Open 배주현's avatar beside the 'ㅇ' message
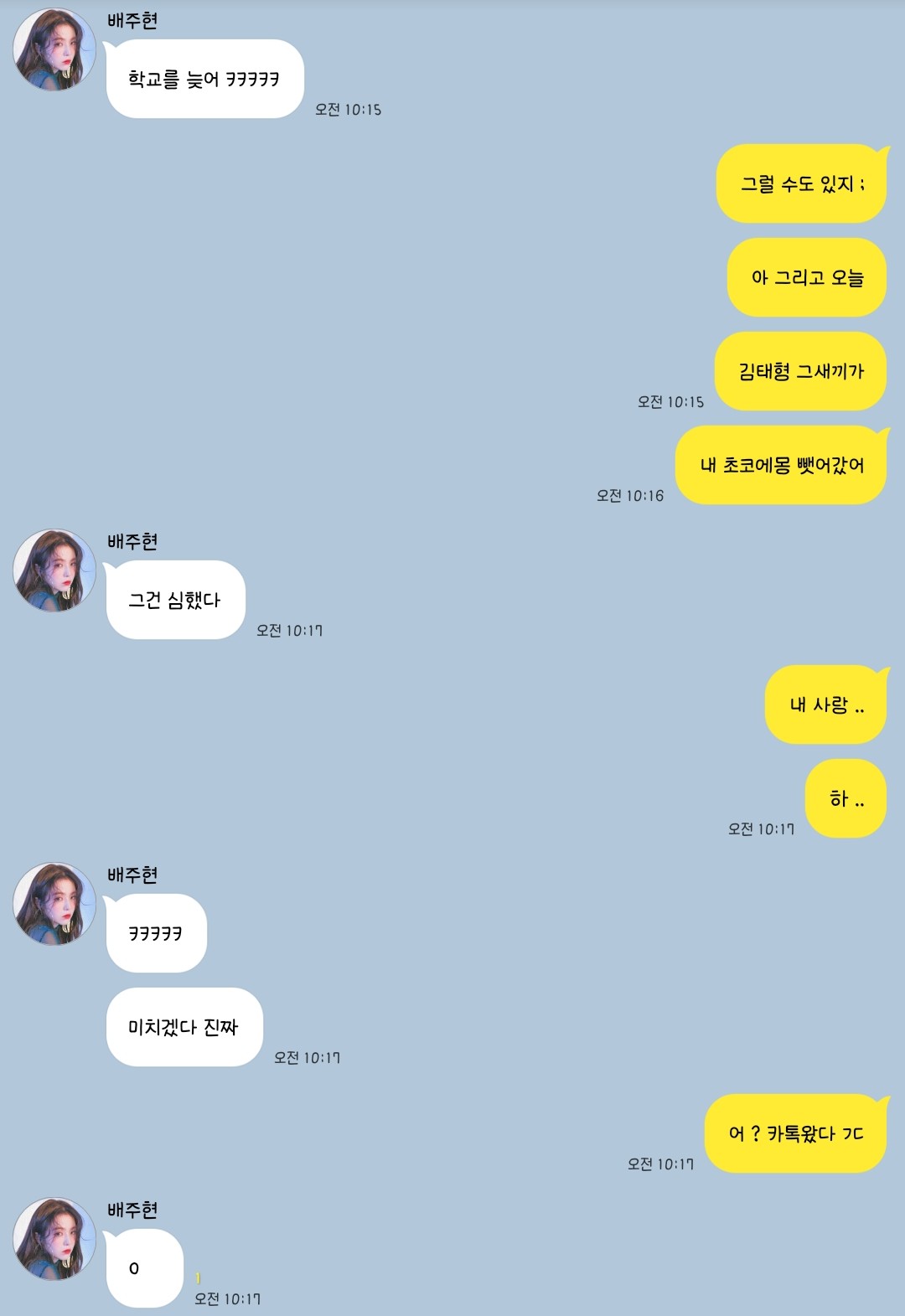 click(54, 1239)
